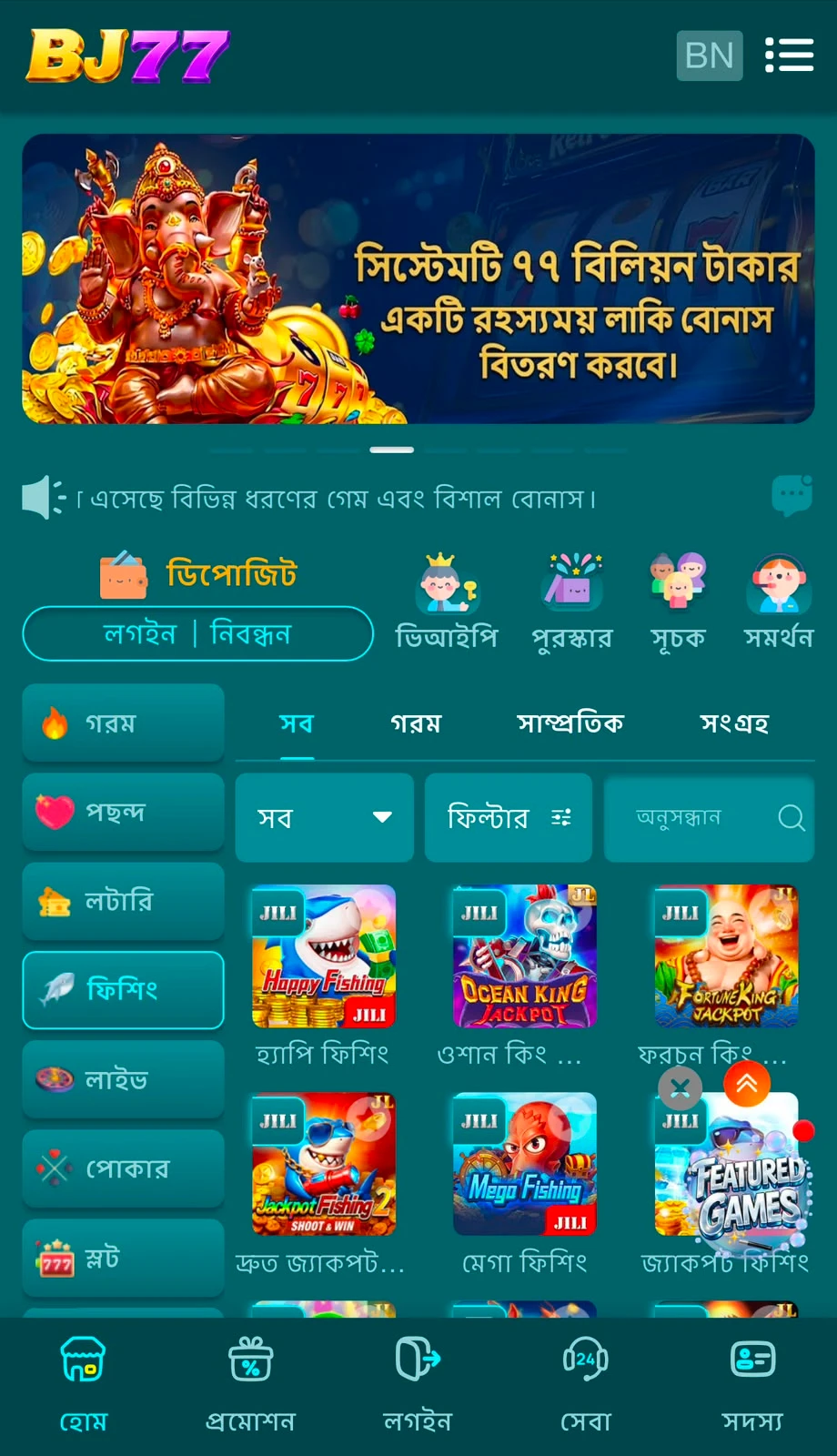The height and width of the screenshot is (1456, 837).
Task: Expand the সব provider dropdown
Action: coord(324,817)
